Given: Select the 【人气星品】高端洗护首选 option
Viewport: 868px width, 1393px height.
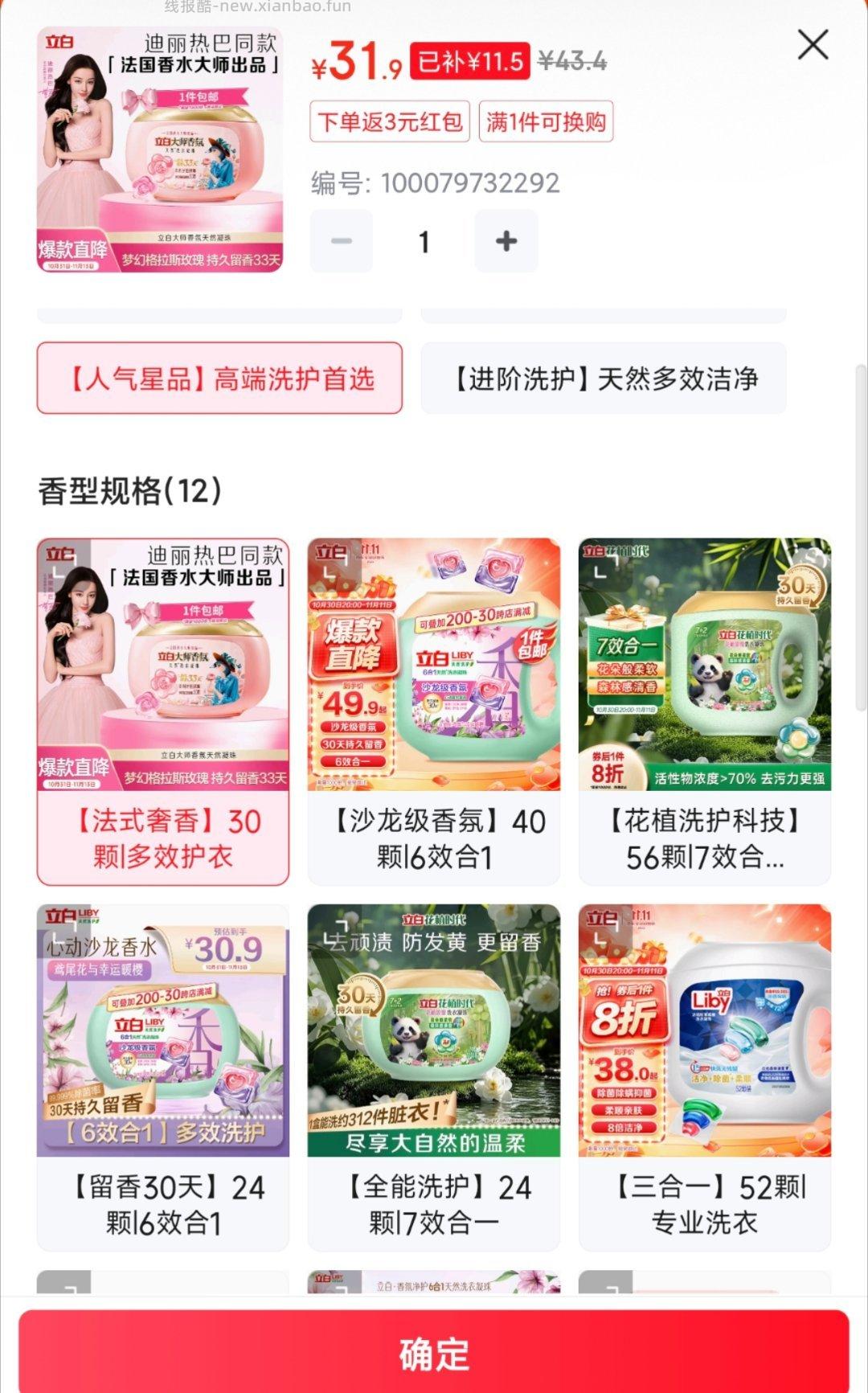Looking at the screenshot, I should click(219, 376).
